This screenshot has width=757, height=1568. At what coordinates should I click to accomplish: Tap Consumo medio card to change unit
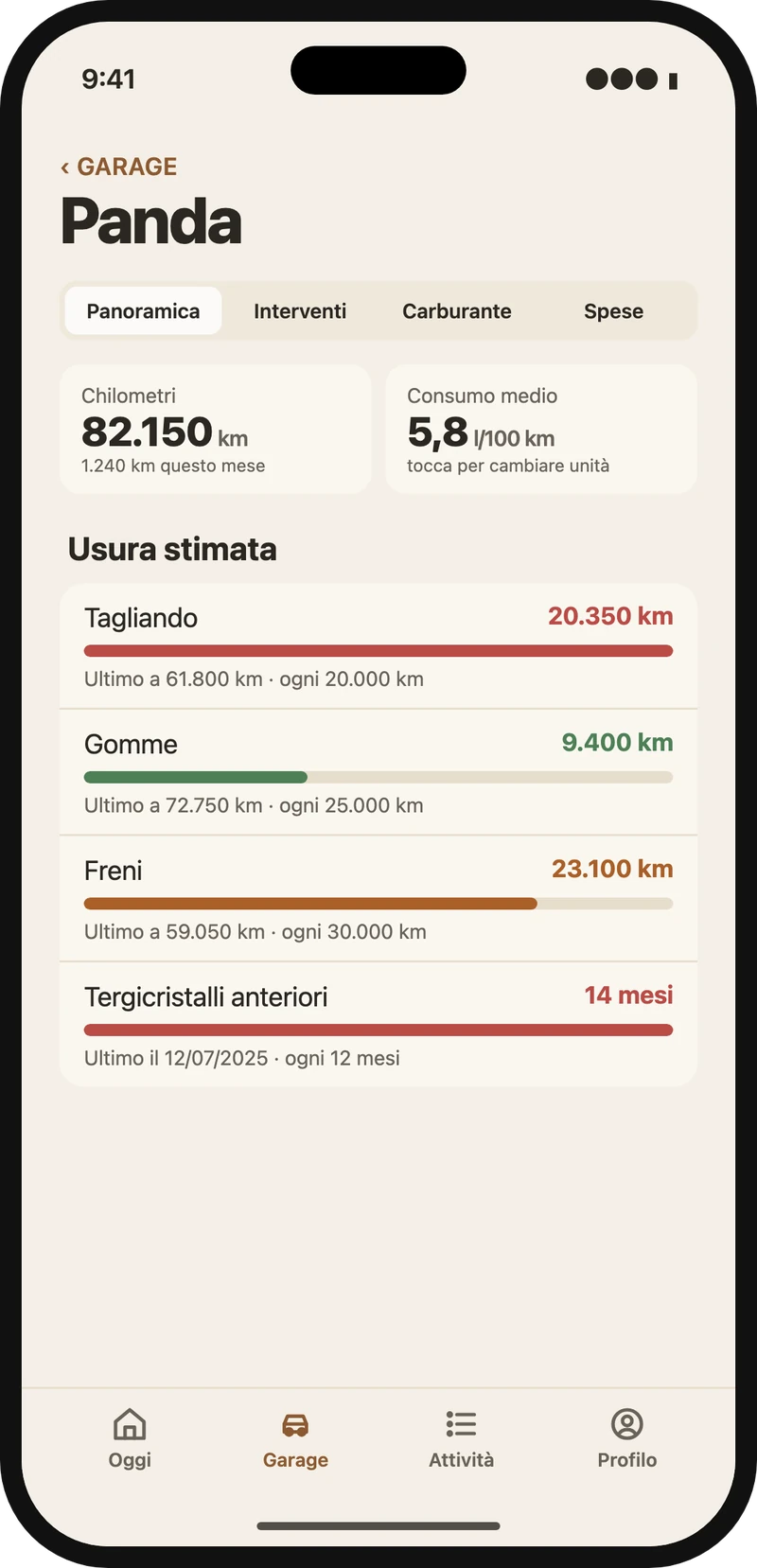click(541, 429)
